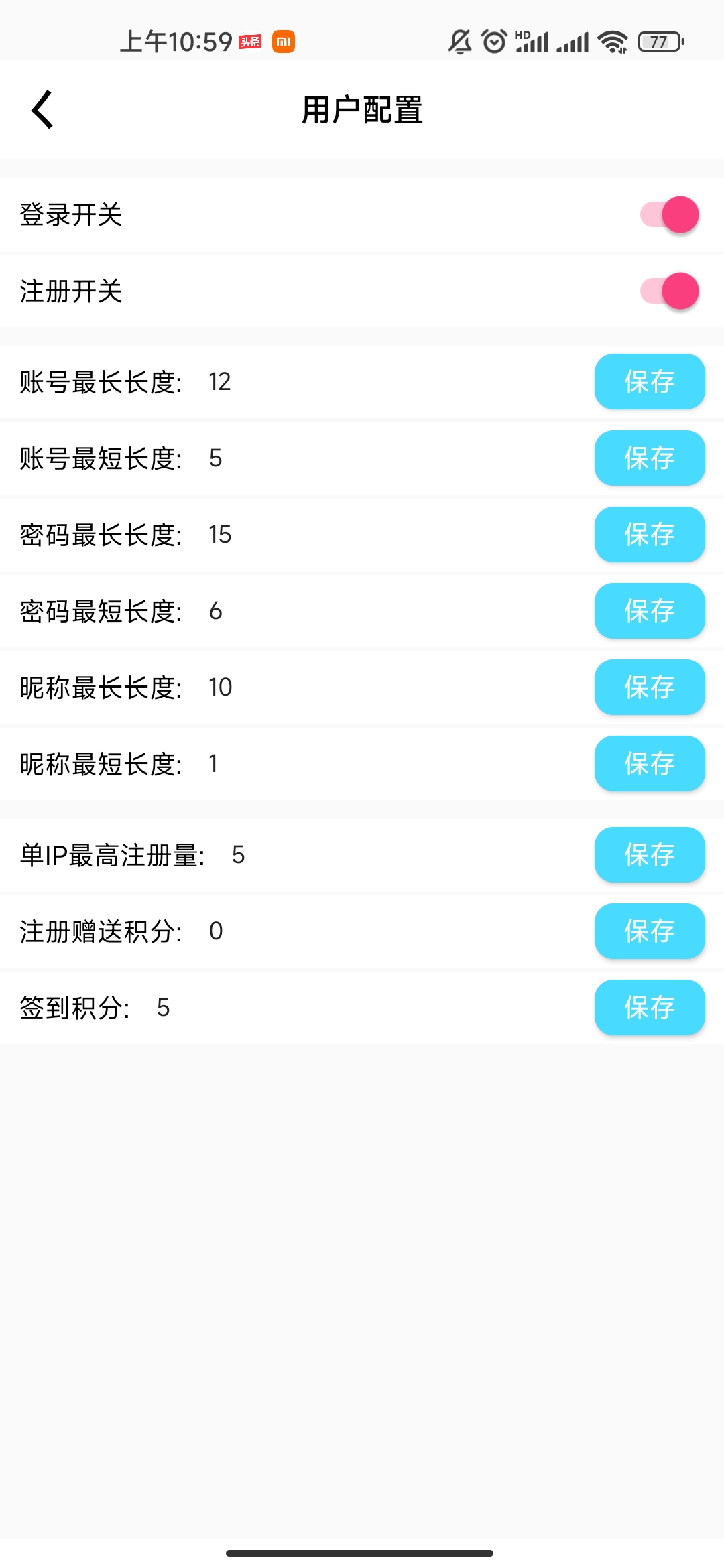Go back from 用户配置 page

point(42,109)
